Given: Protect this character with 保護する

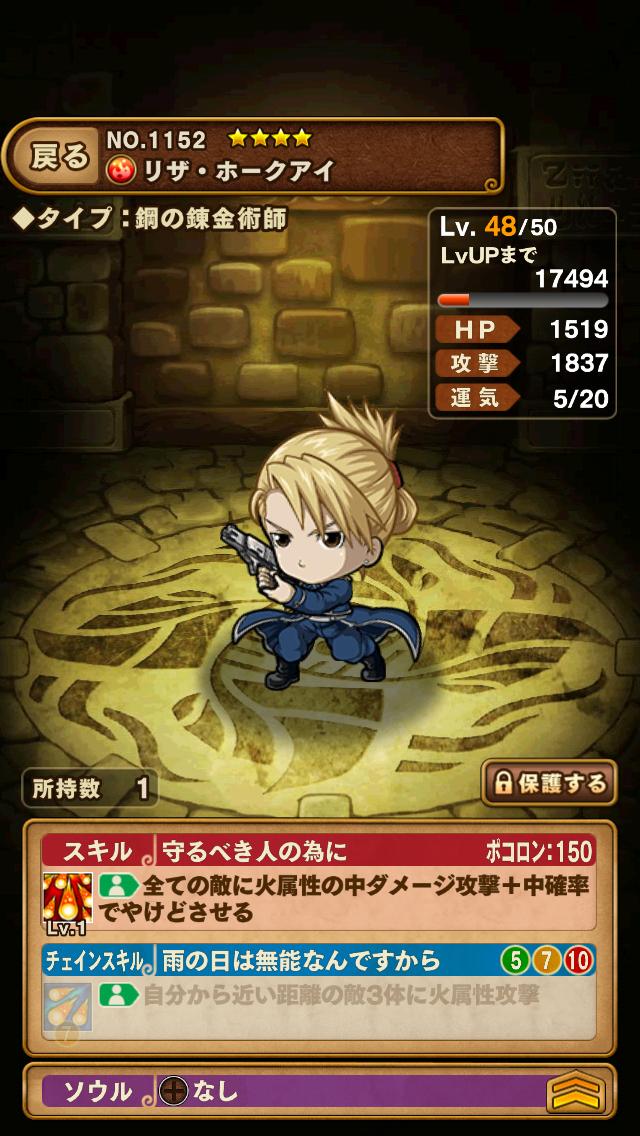Looking at the screenshot, I should [548, 782].
